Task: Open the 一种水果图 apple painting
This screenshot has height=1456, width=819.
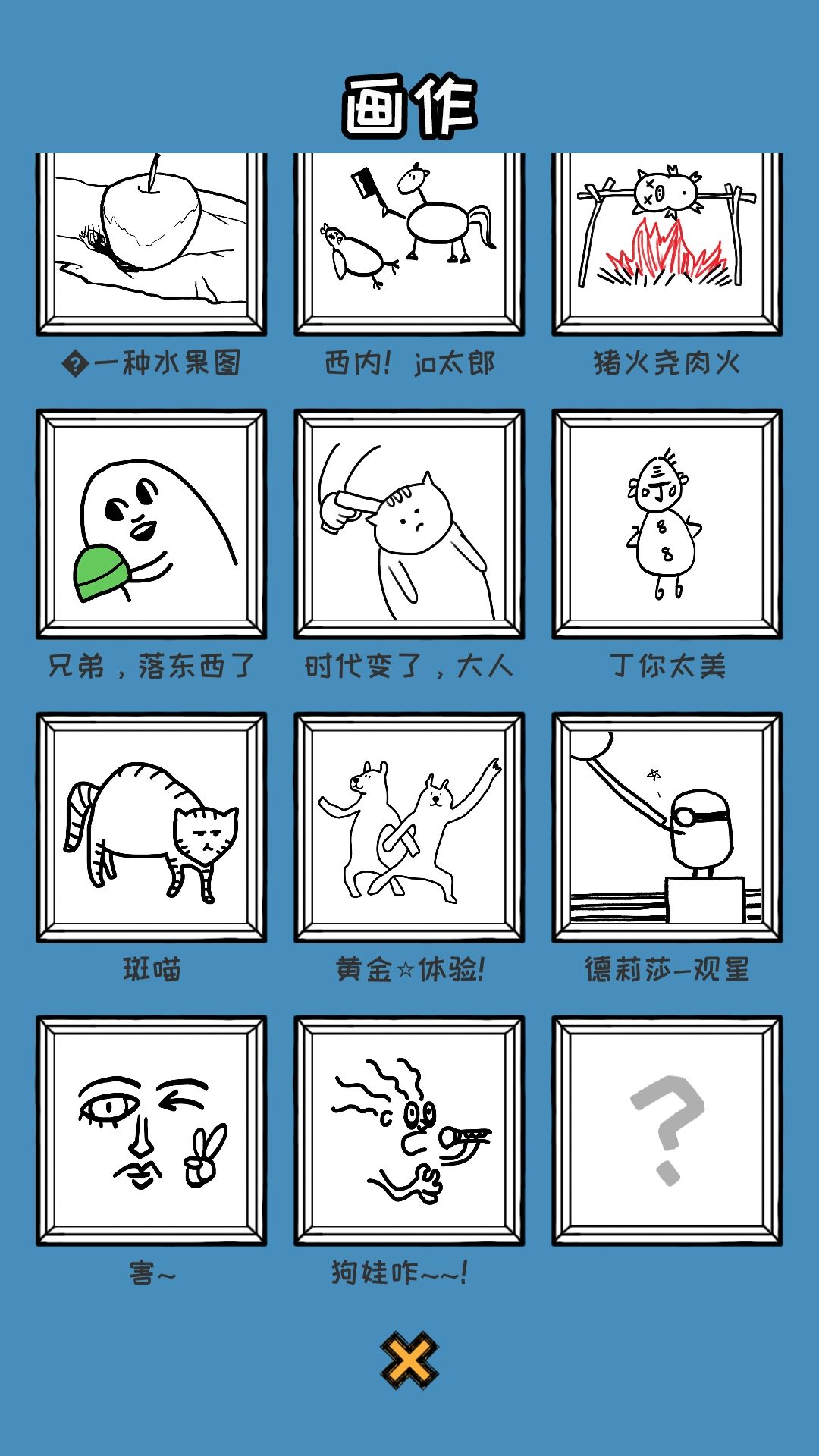Action: point(152,243)
